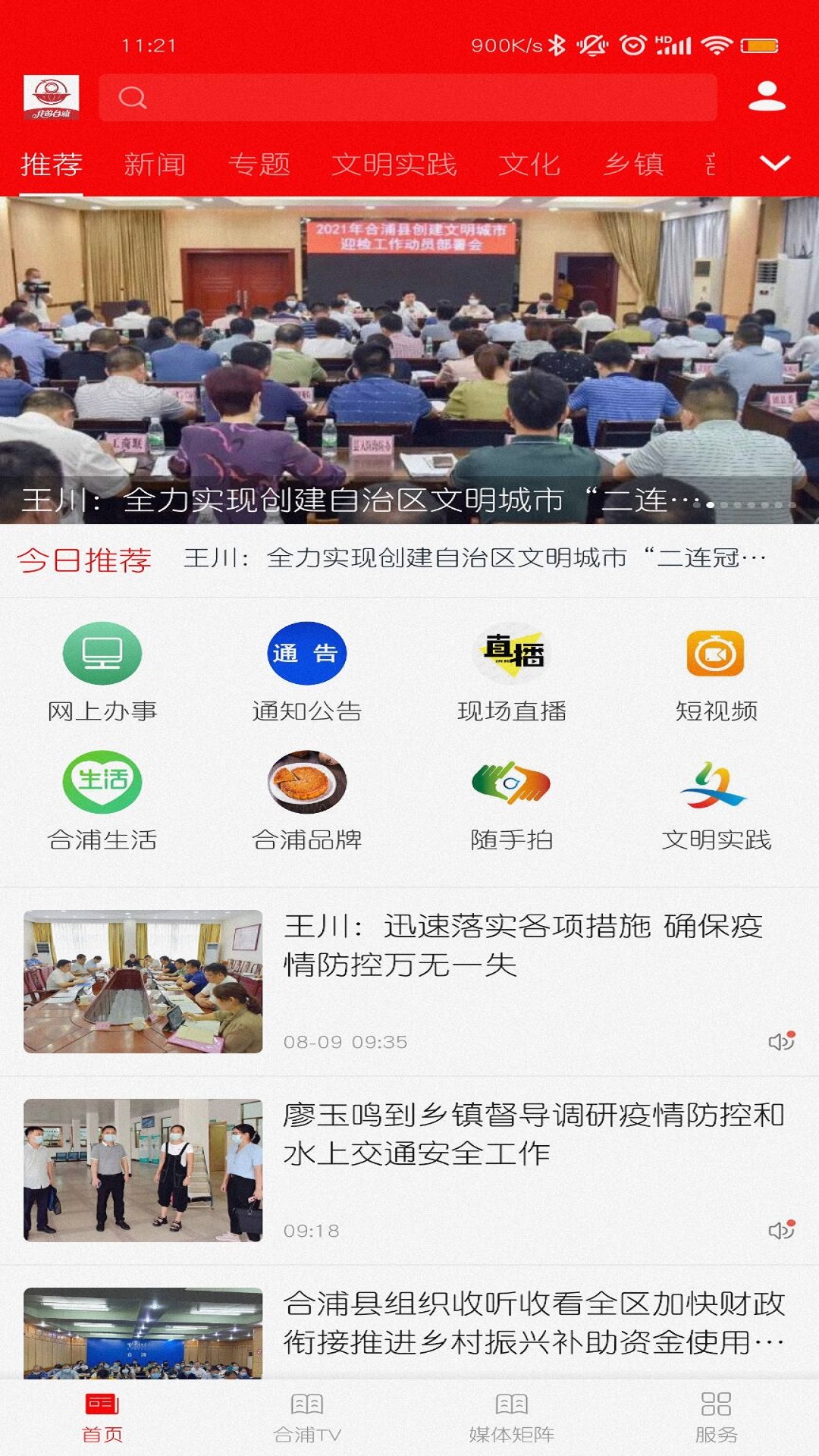This screenshot has height=1456, width=819.
Task: Tap the search input field at top
Action: [x=409, y=97]
